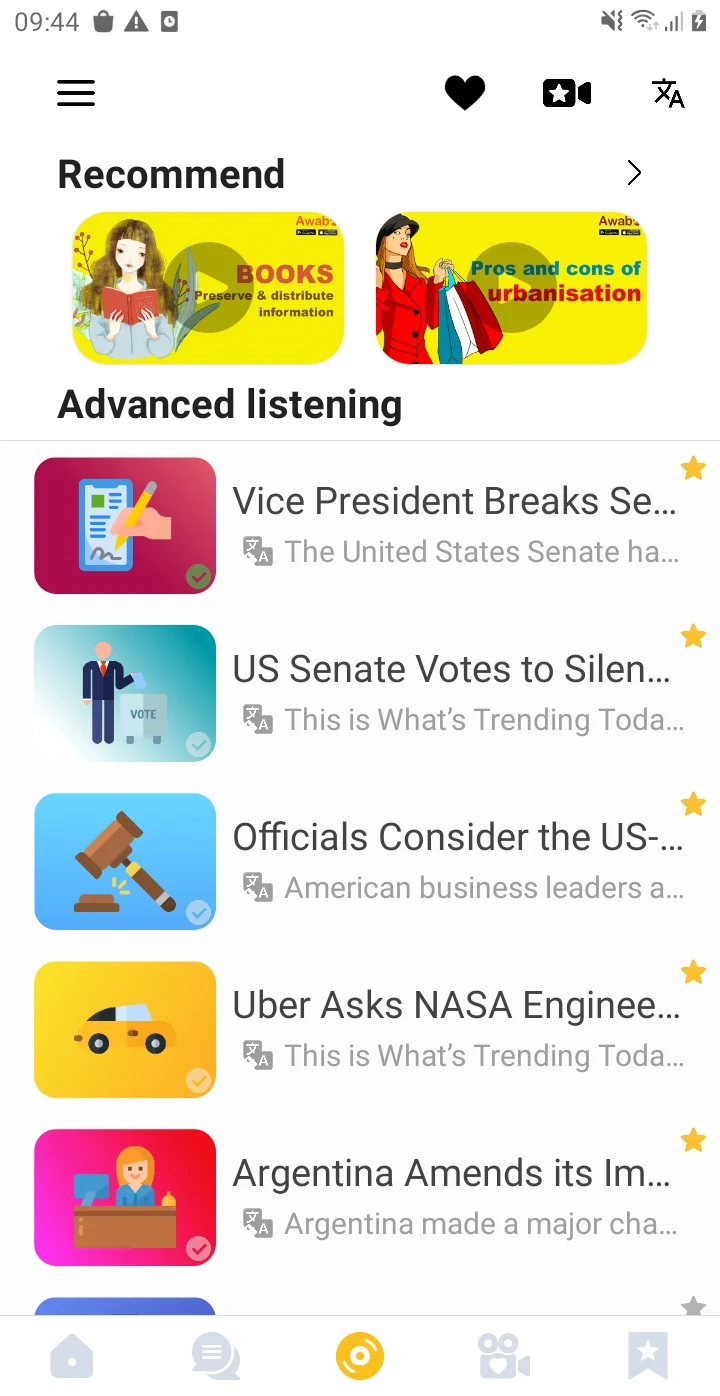
Task: Open the chat icon in bottom bar
Action: (x=215, y=1355)
